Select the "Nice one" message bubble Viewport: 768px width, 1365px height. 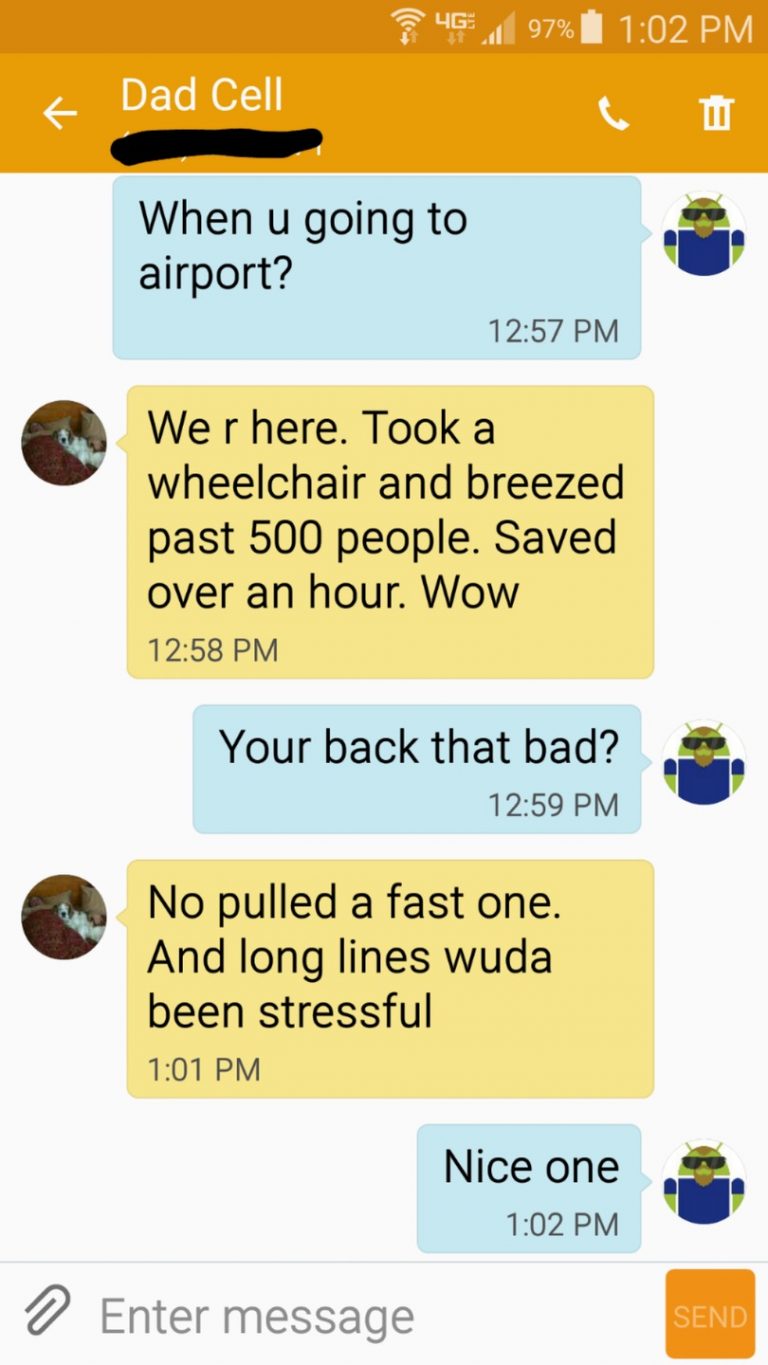tap(529, 1188)
